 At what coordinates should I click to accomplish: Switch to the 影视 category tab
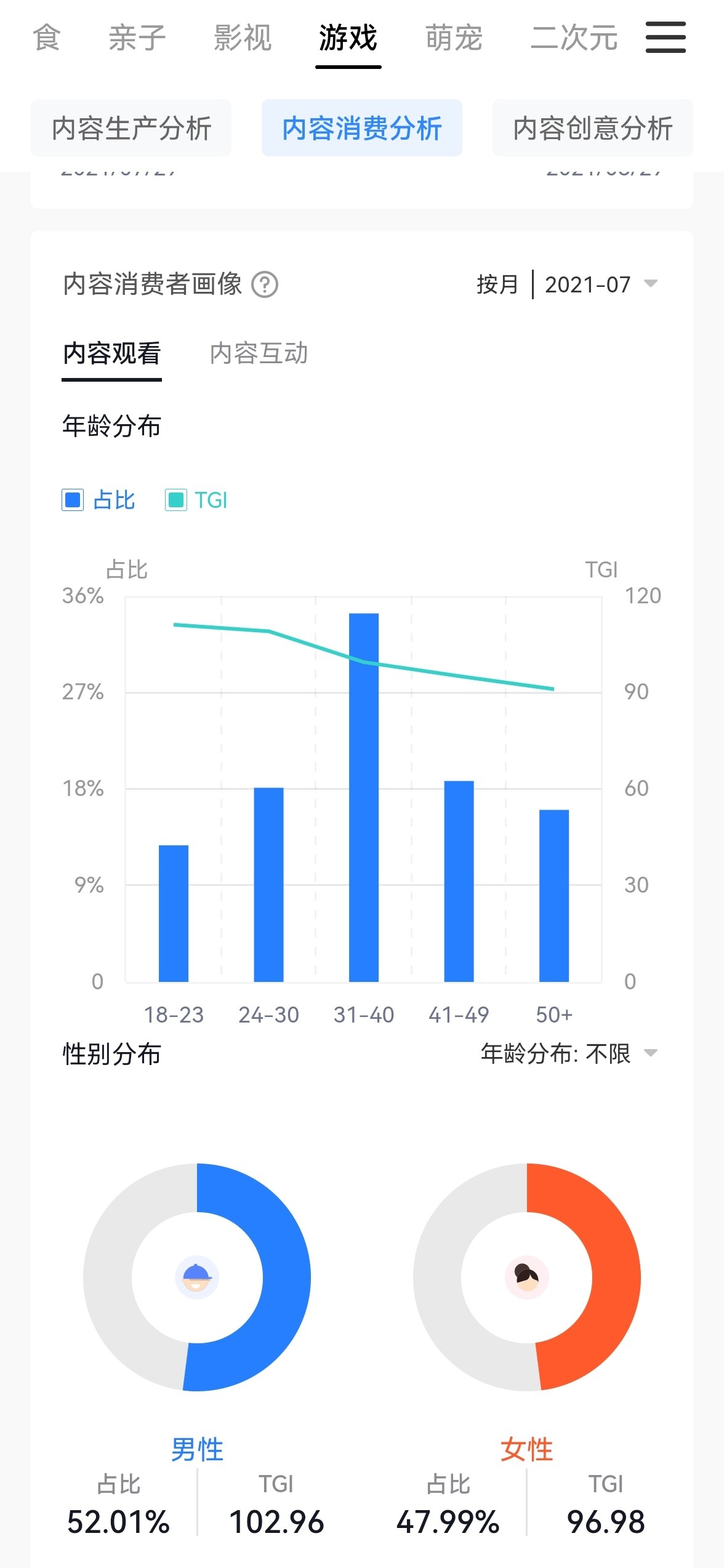tap(242, 38)
